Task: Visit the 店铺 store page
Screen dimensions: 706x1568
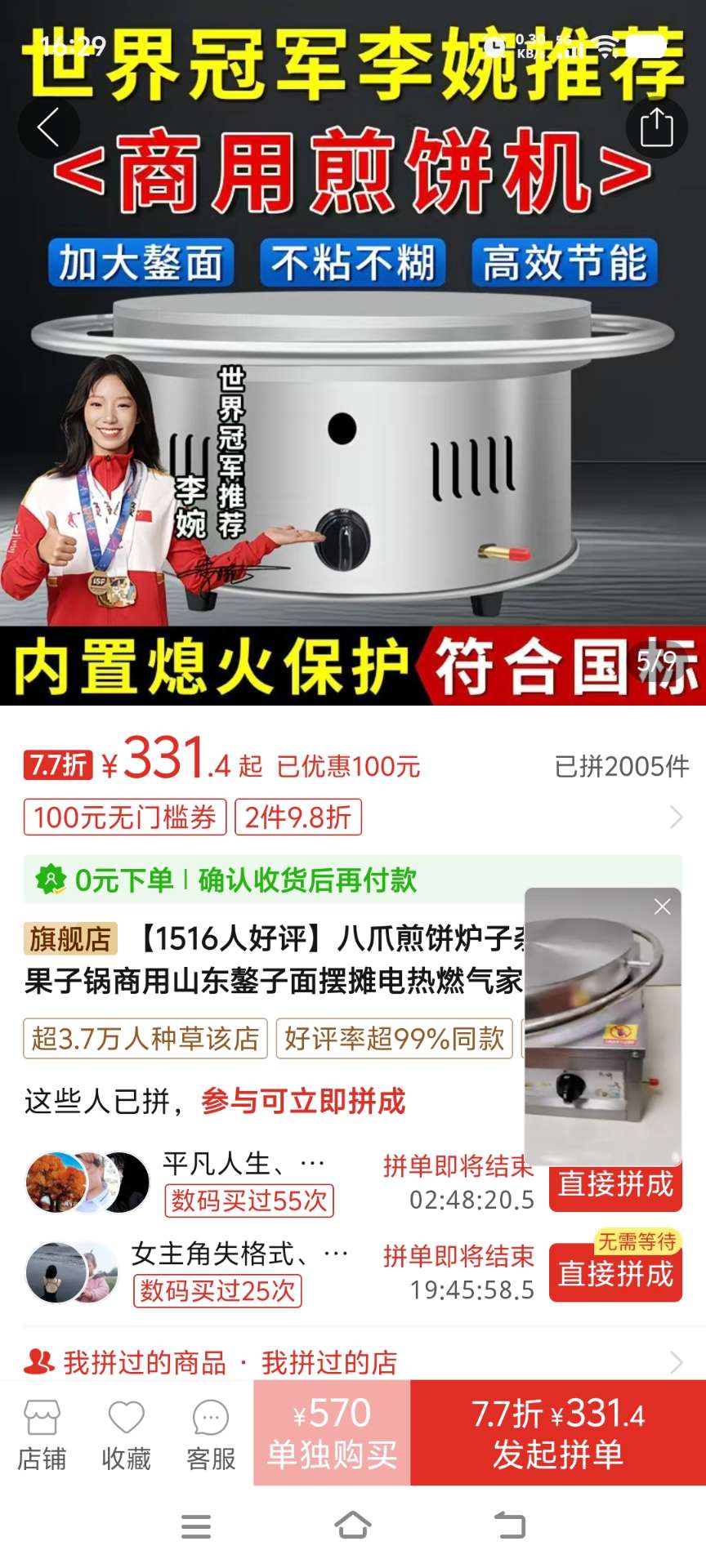Action: click(x=42, y=1434)
